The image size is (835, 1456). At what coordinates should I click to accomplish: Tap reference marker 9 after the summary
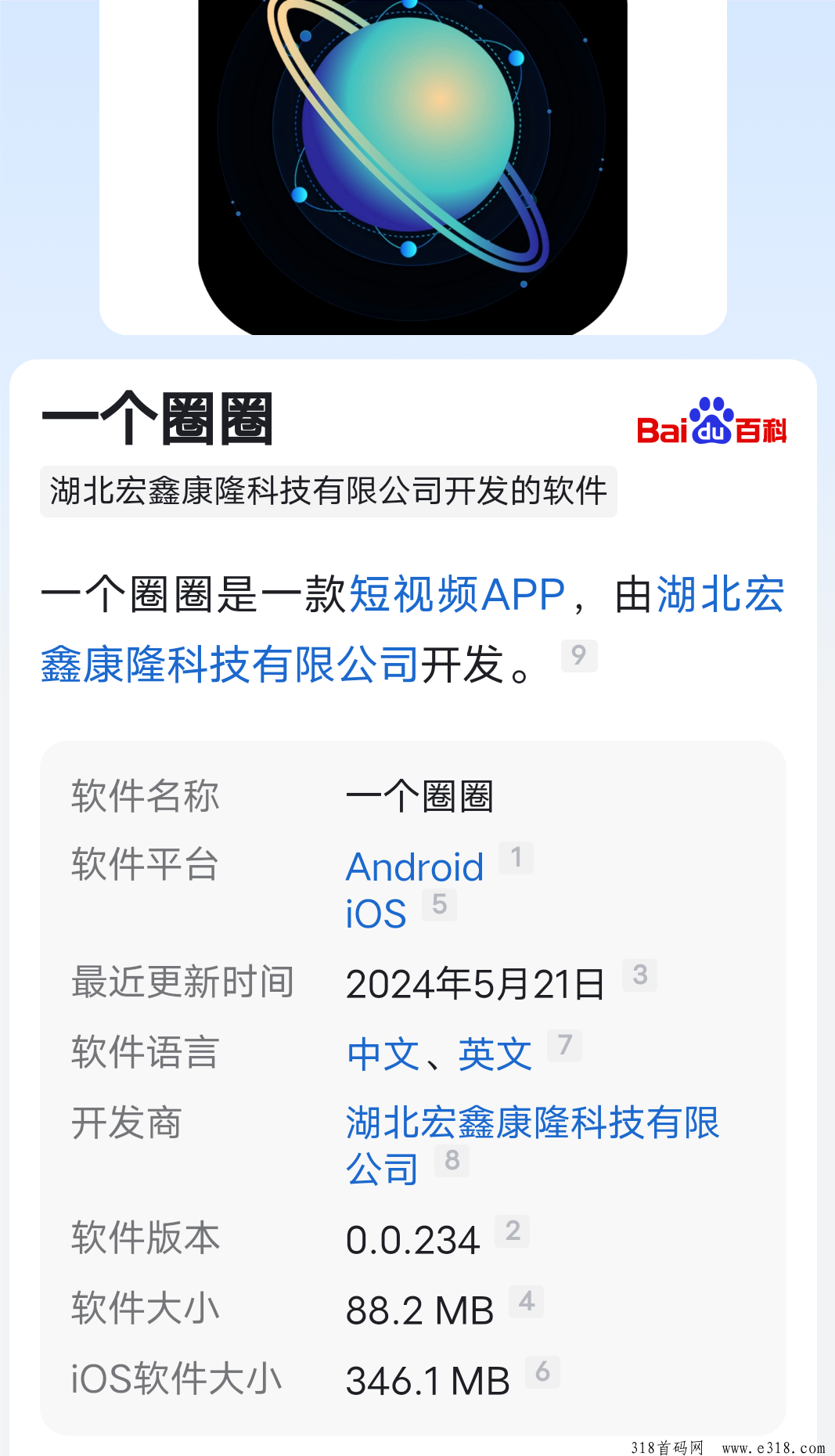click(579, 655)
